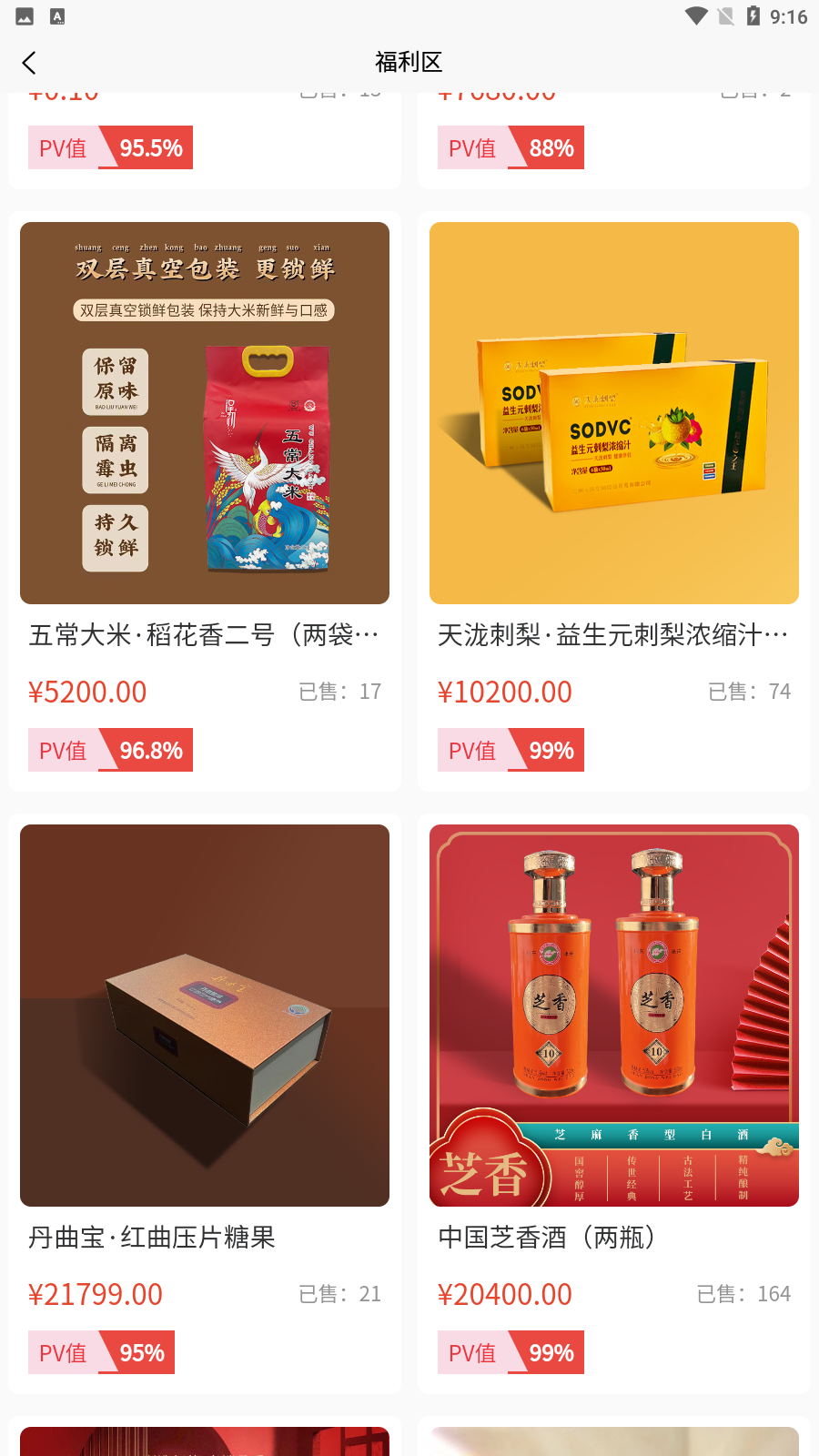Open the product card with PV值 88%
The width and height of the screenshot is (819, 1456).
tap(614, 141)
